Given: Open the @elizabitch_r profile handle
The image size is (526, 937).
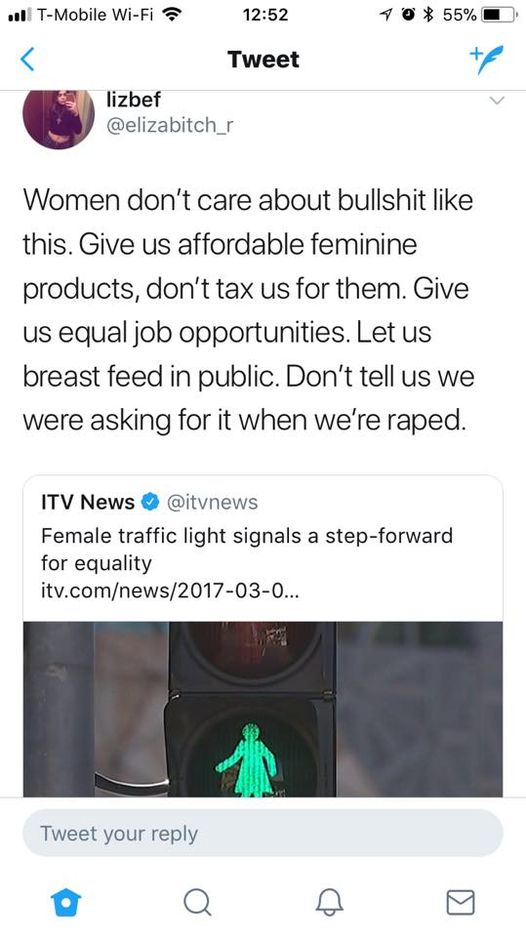Looking at the screenshot, I should point(170,125).
